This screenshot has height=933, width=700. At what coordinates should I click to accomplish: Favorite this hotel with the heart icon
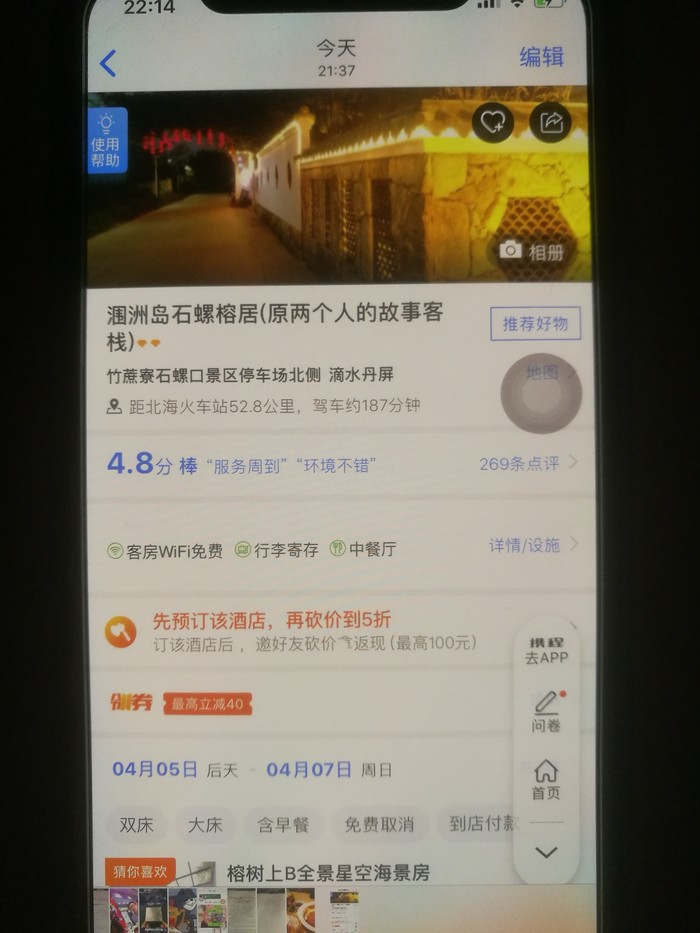[493, 122]
